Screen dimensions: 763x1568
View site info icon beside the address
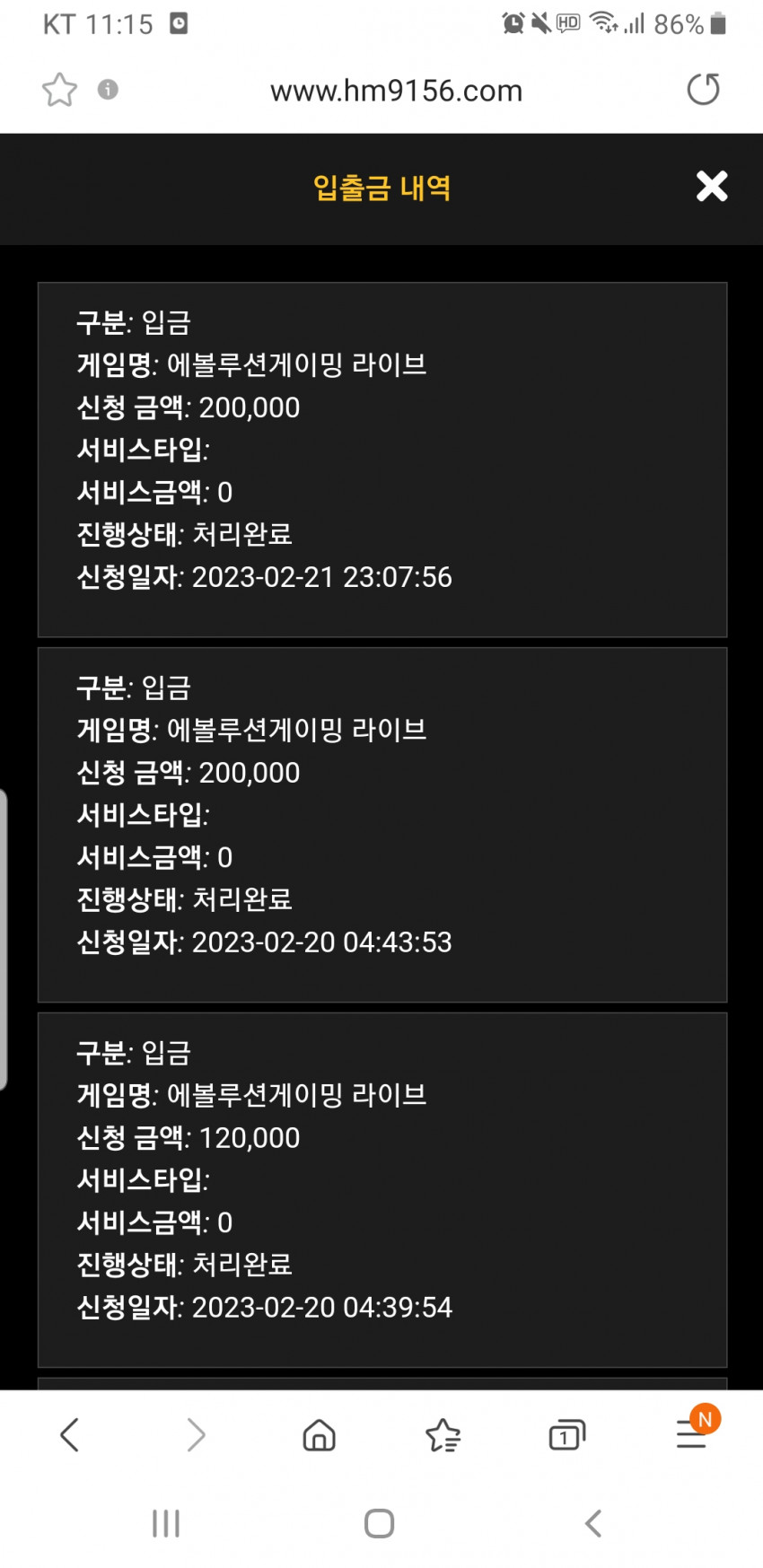(108, 89)
